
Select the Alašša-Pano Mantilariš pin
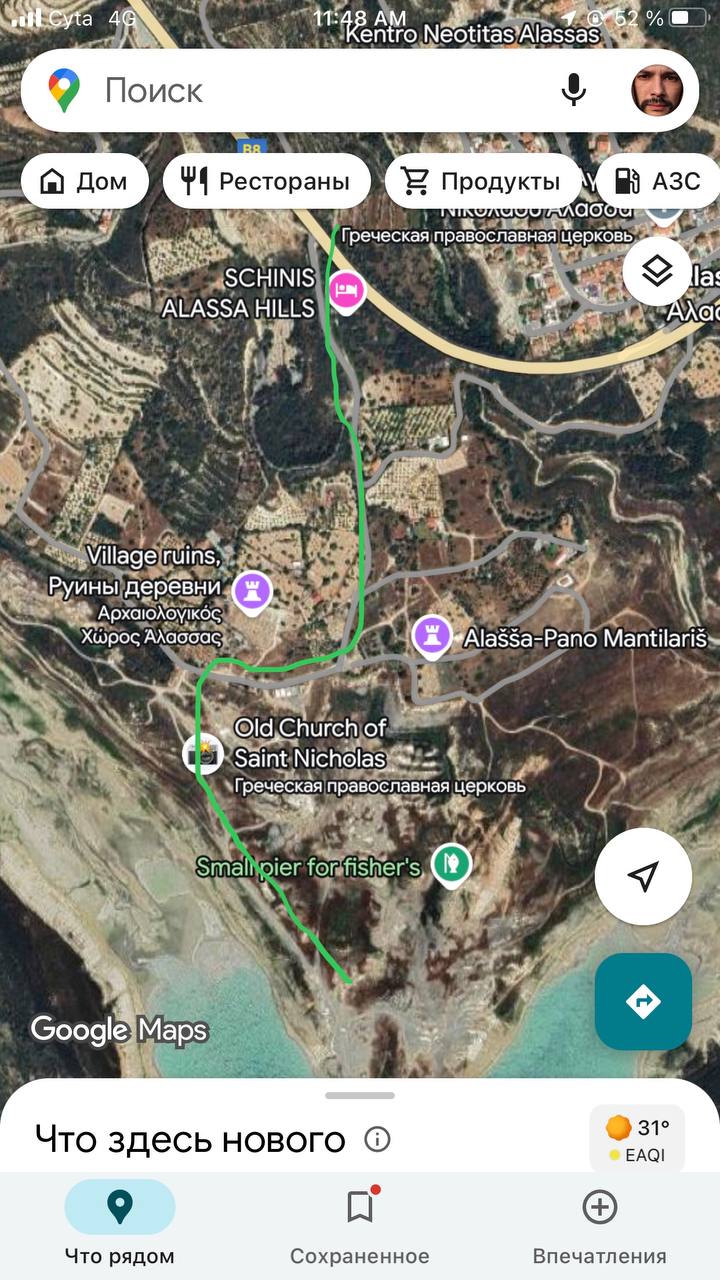coord(432,636)
